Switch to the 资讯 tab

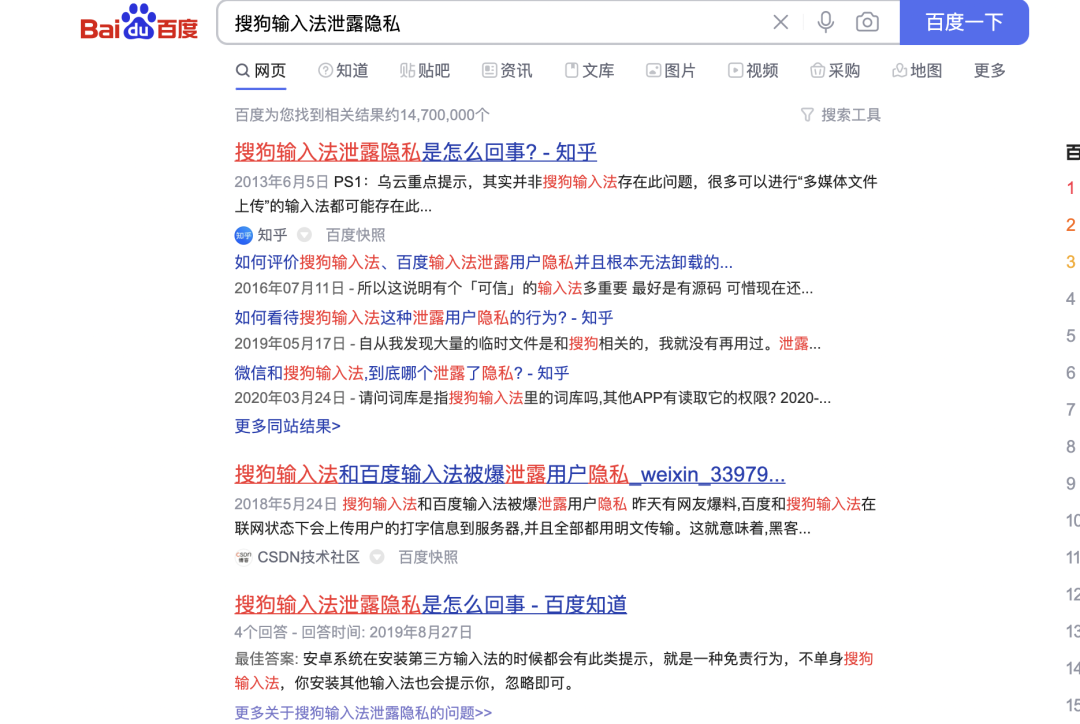(x=507, y=70)
